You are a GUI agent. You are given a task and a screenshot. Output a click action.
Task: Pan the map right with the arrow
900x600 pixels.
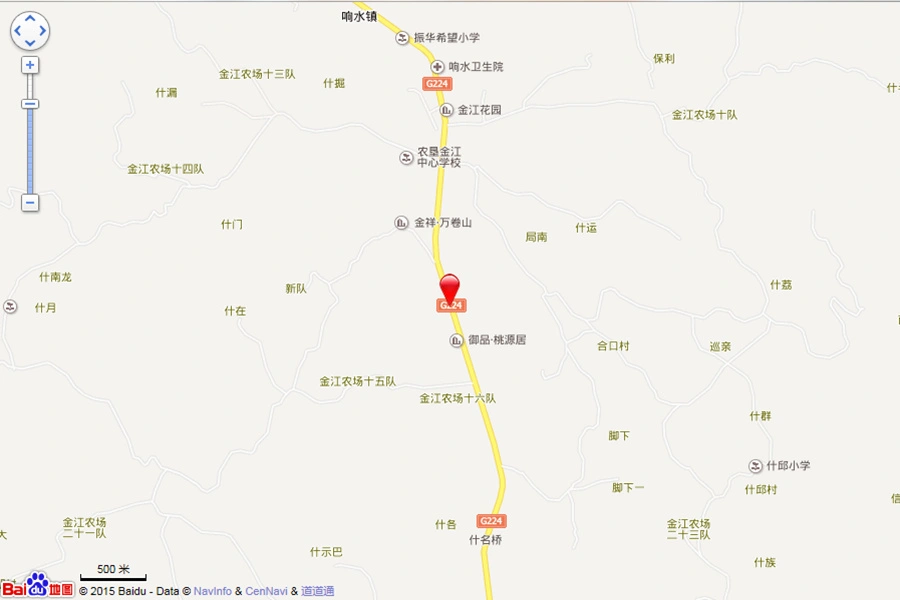(43, 32)
